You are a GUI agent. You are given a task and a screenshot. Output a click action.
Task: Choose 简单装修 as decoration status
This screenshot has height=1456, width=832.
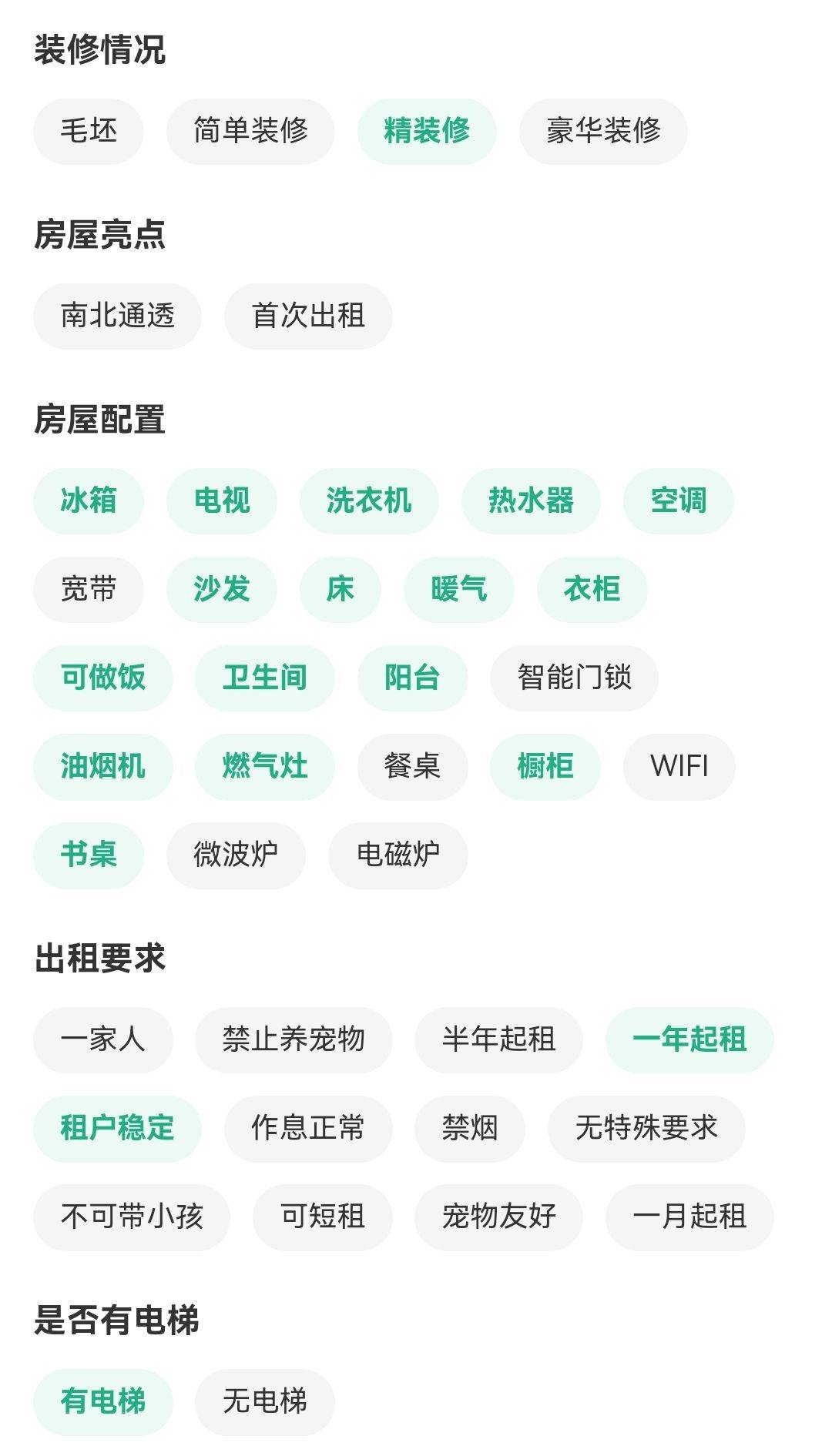click(x=250, y=131)
